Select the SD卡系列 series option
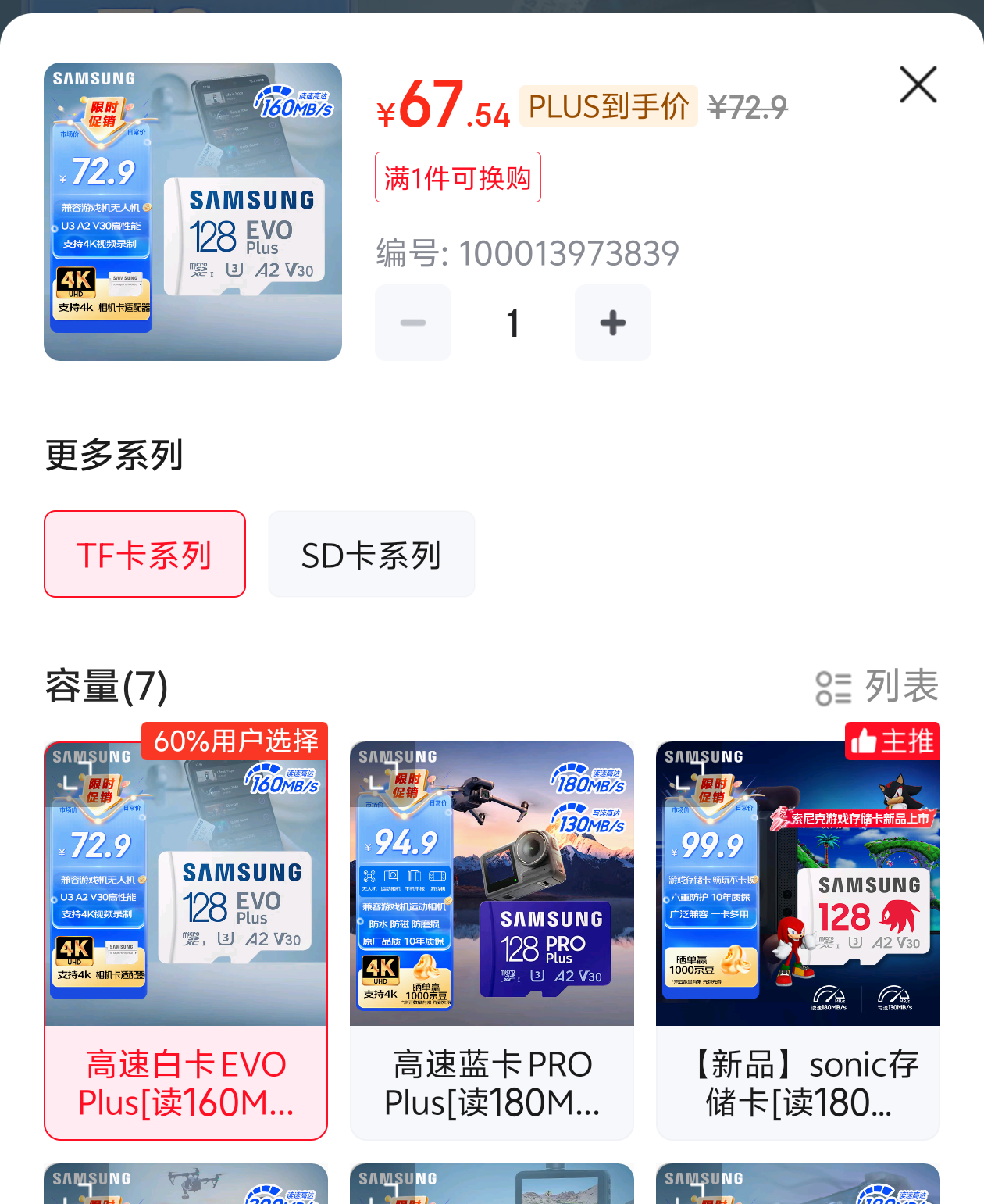The image size is (984, 1204). pos(371,553)
